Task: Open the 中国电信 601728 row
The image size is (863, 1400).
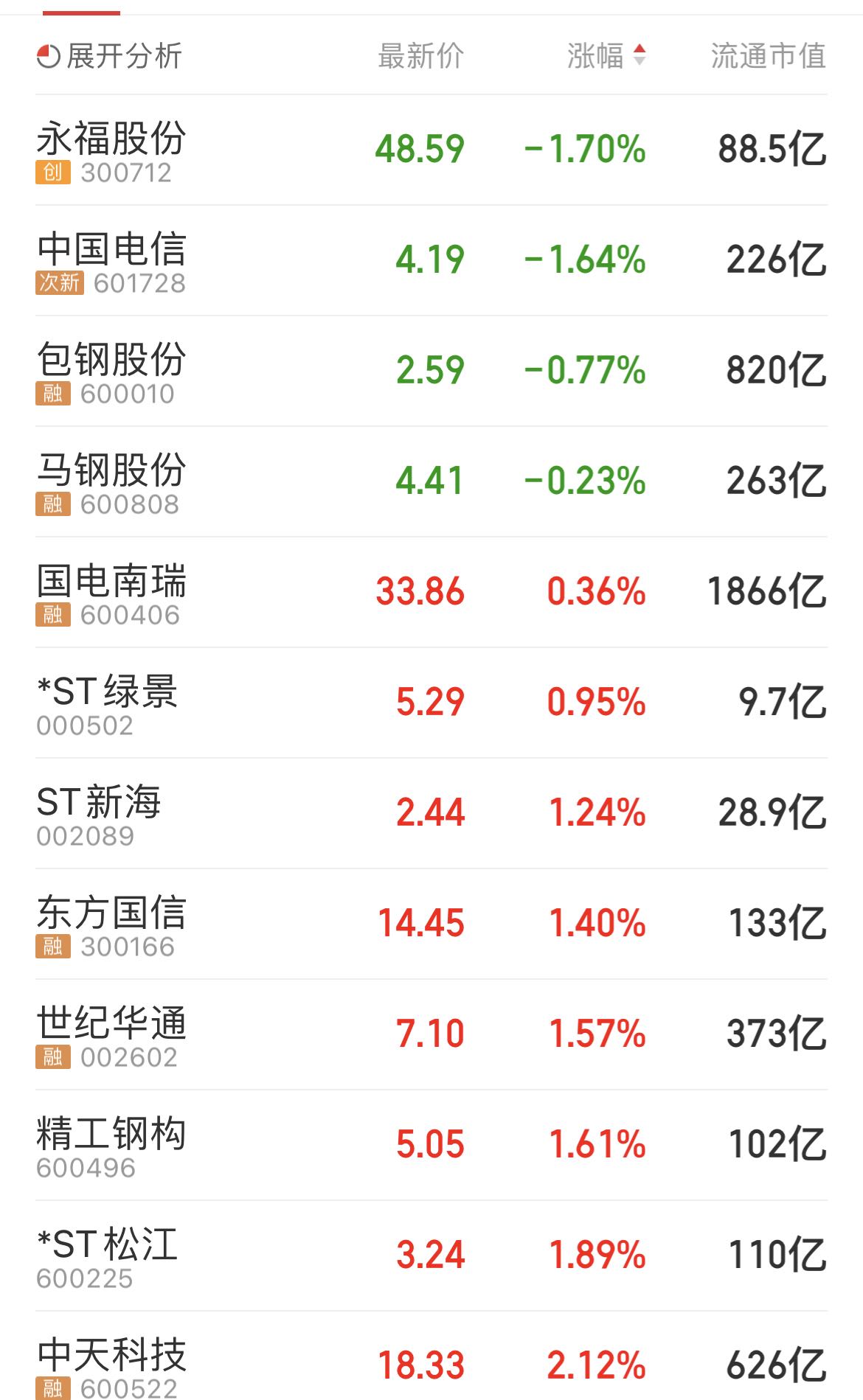Action: [431, 261]
